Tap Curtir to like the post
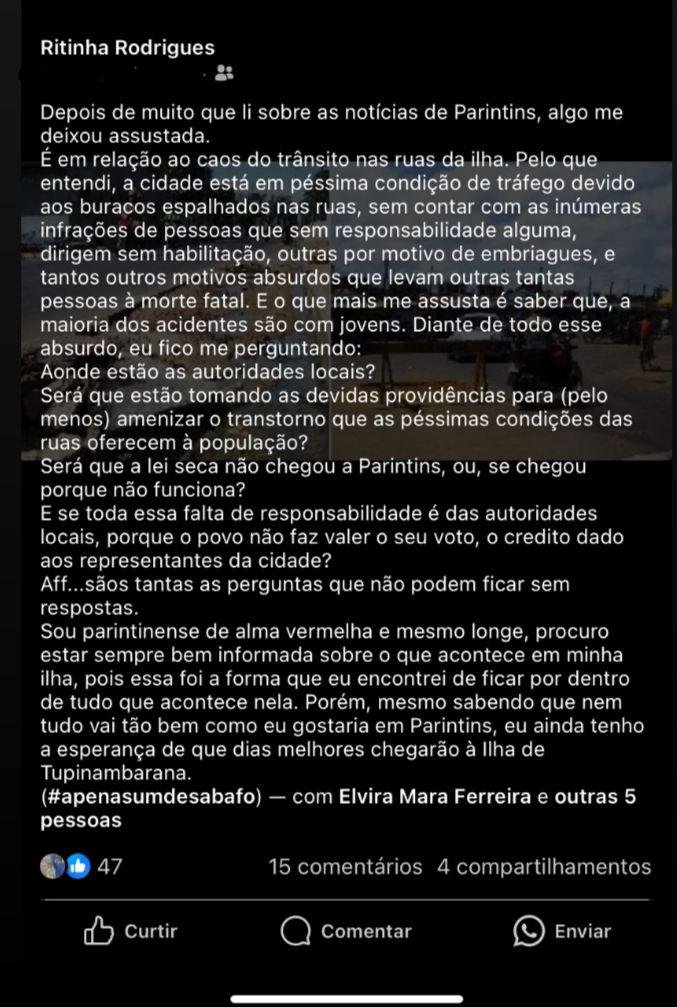The height and width of the screenshot is (1007, 677). [x=131, y=931]
